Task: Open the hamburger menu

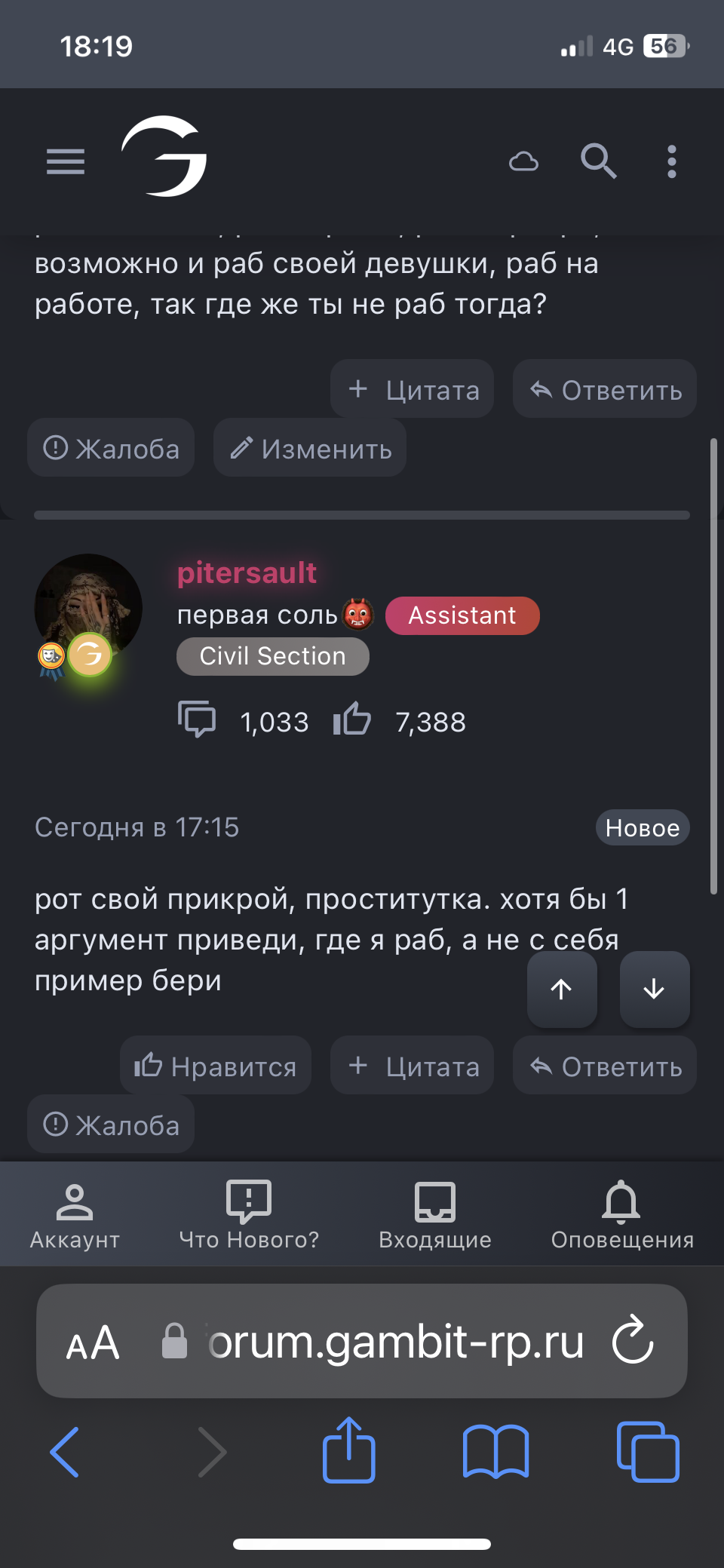Action: pyautogui.click(x=66, y=161)
